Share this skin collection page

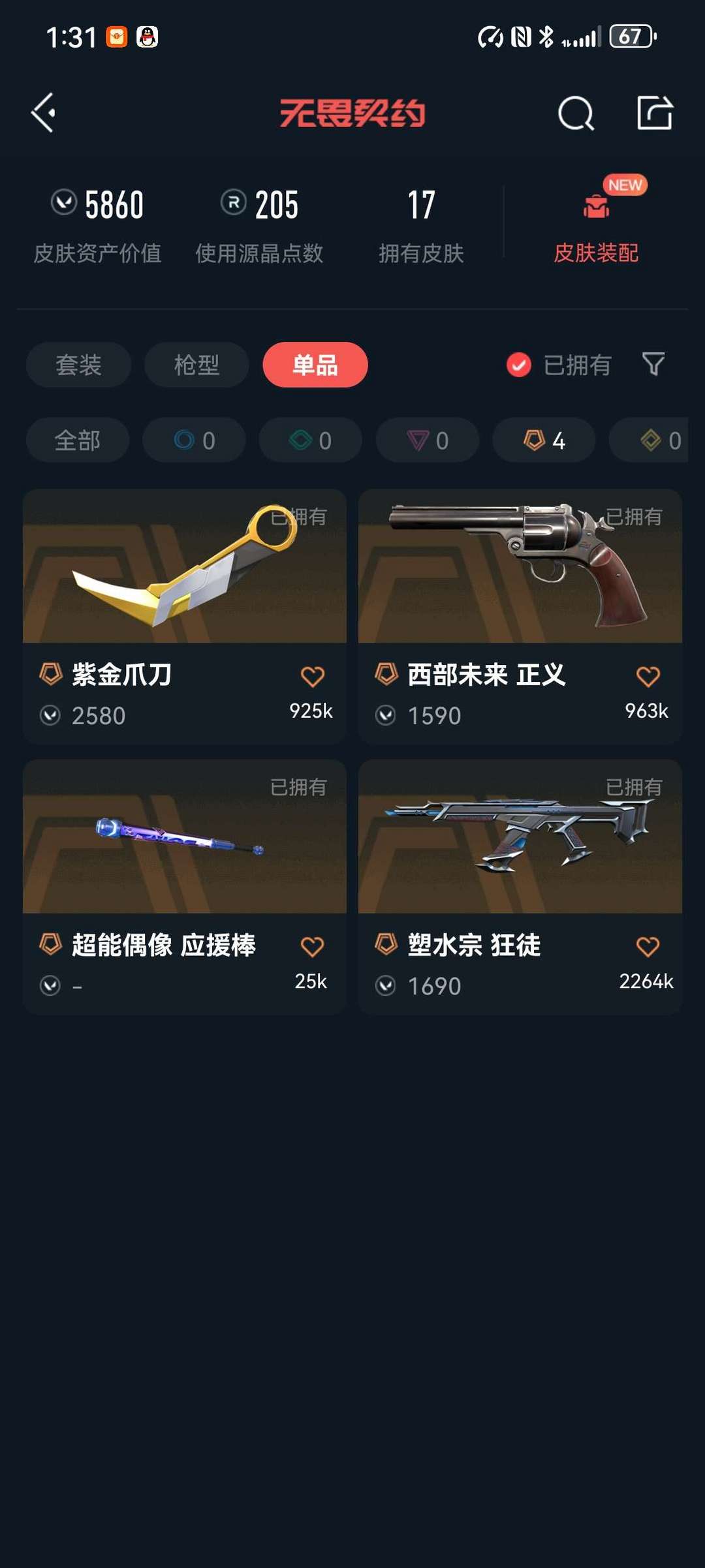(655, 113)
